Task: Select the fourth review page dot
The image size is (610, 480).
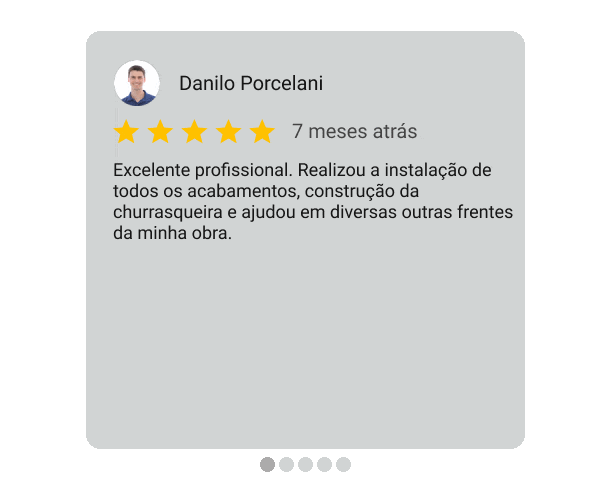Action: coord(324,464)
